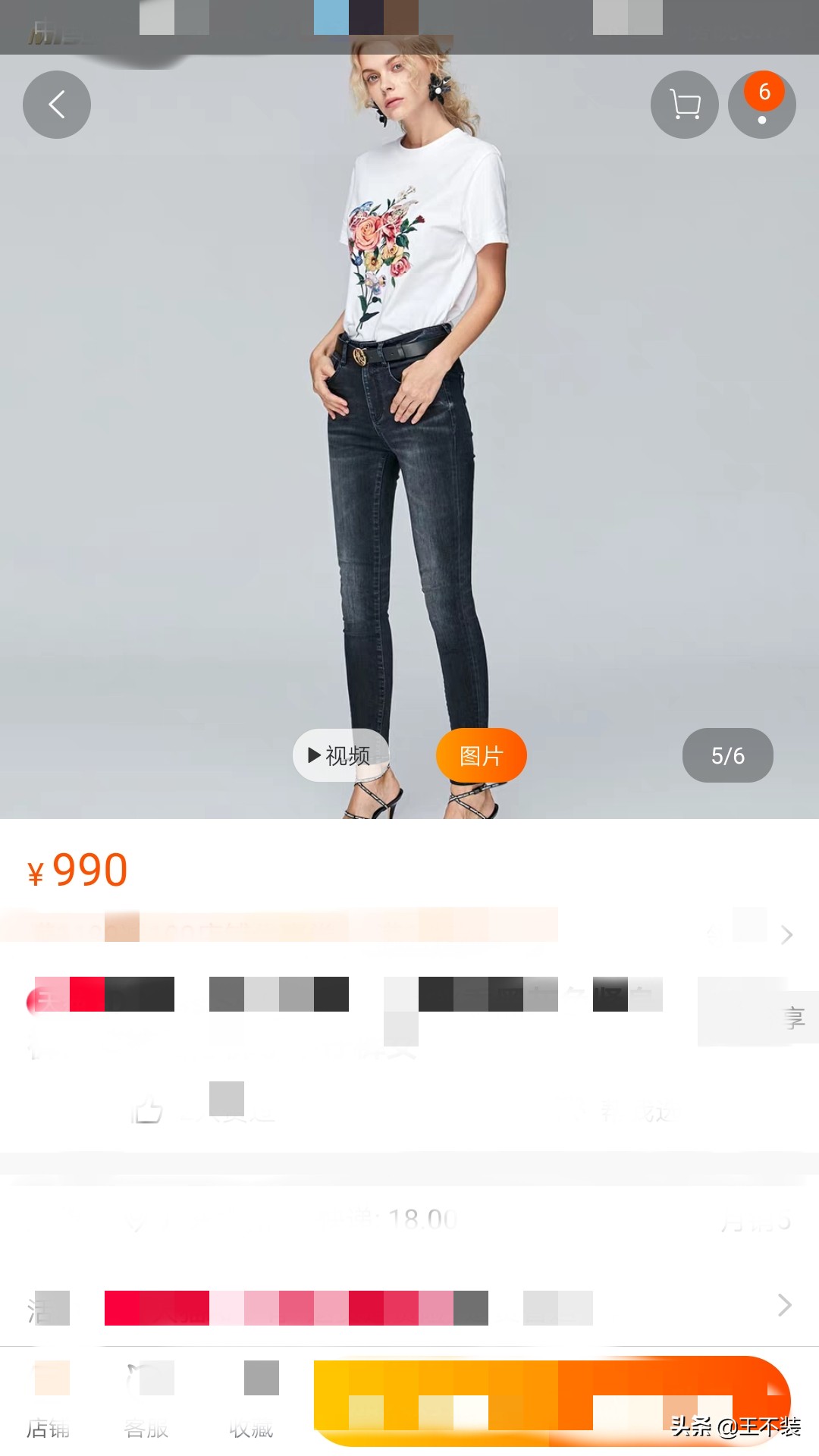Tap the back arrow at top left
Image resolution: width=819 pixels, height=1456 pixels.
[x=57, y=105]
